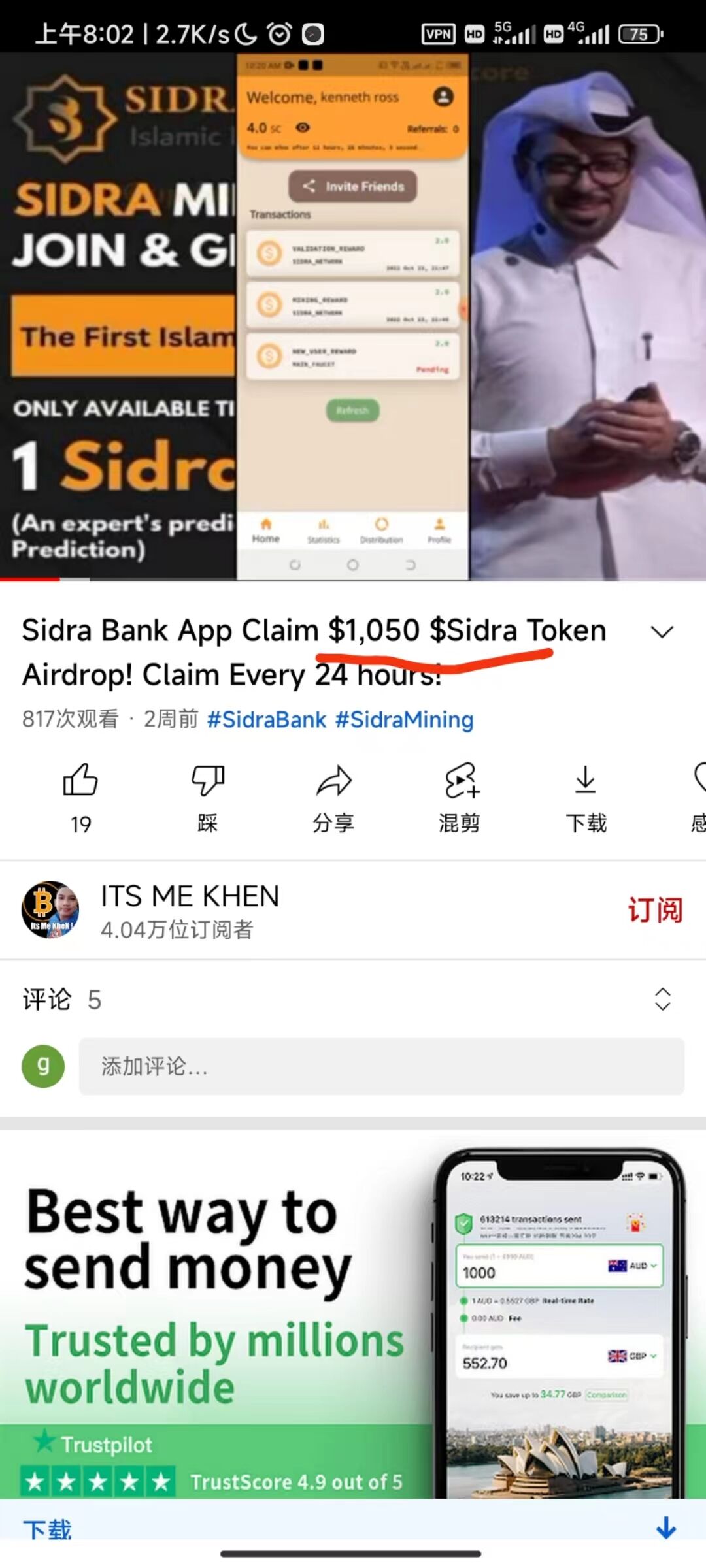Expand the video description chevron

pos(662,632)
